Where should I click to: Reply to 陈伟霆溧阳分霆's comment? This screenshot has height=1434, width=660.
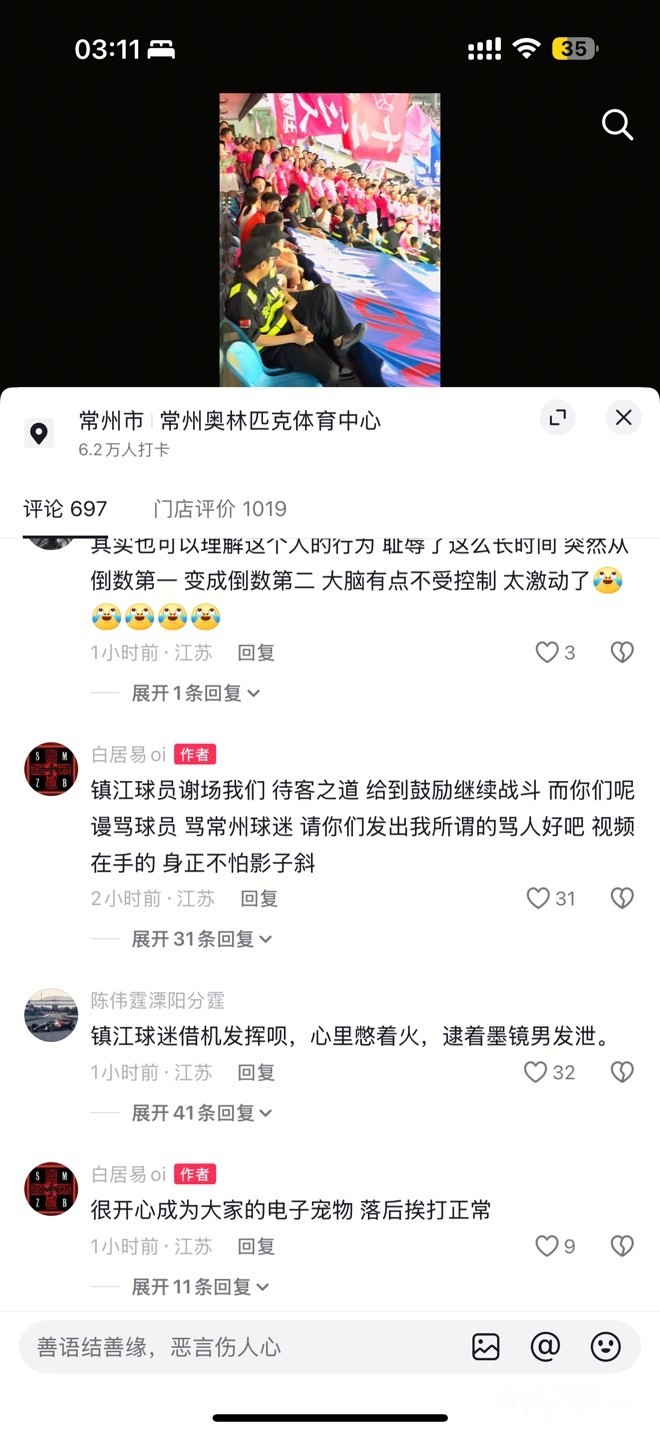tap(256, 1072)
